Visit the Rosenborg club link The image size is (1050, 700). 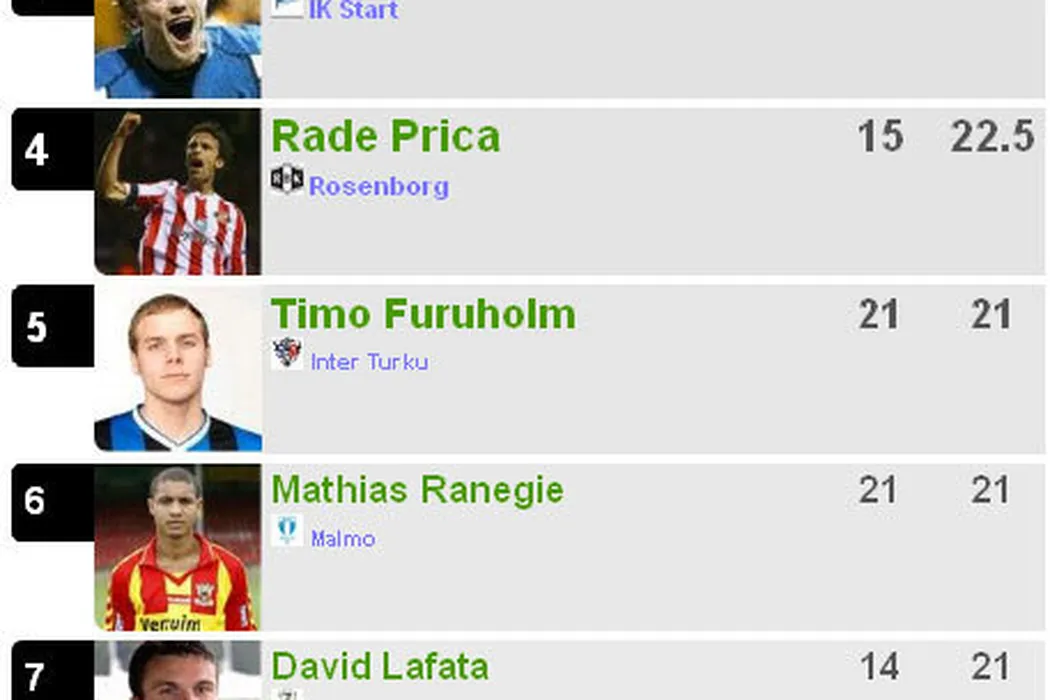pyautogui.click(x=378, y=187)
